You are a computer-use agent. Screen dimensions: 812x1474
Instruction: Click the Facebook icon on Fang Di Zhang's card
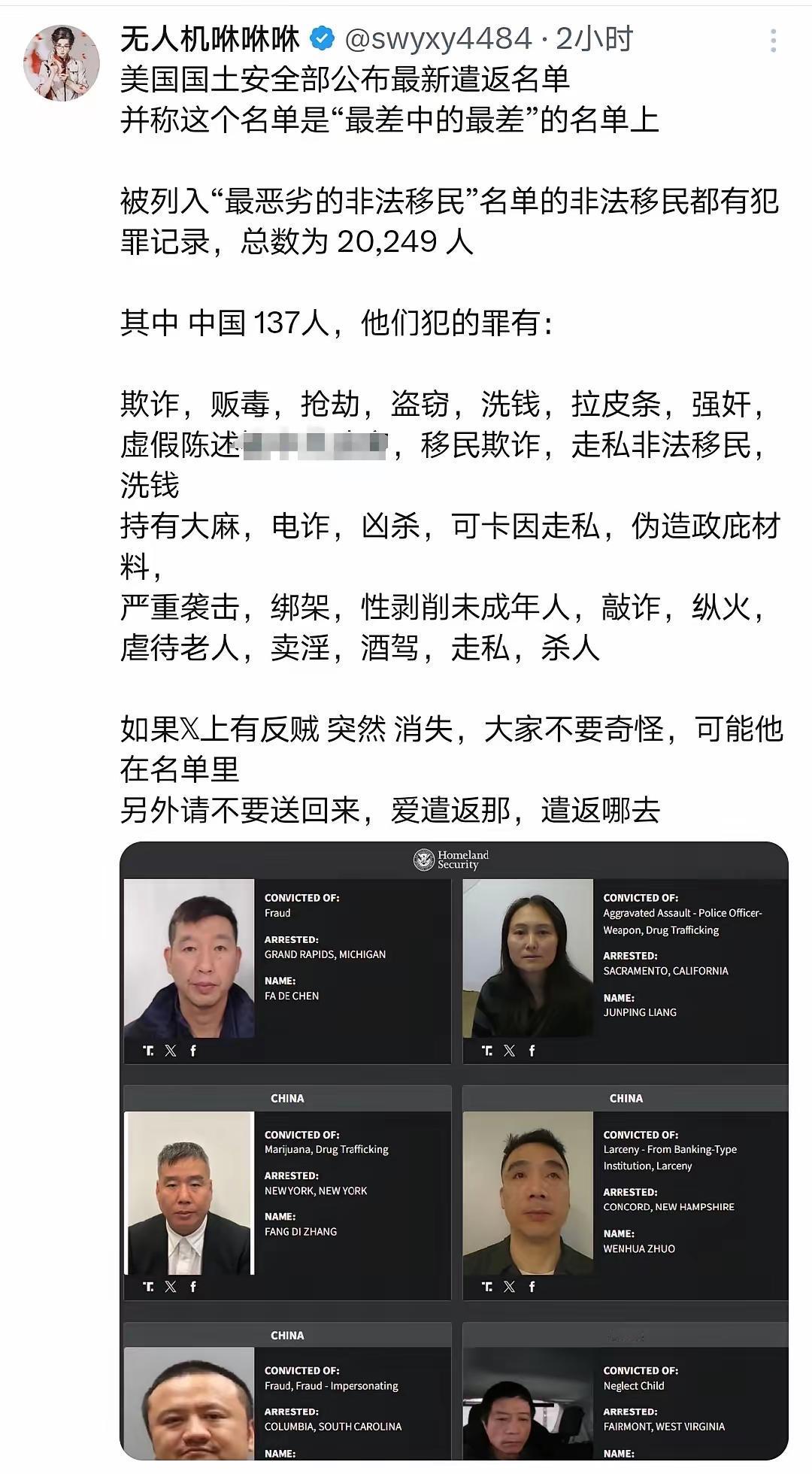point(193,1287)
